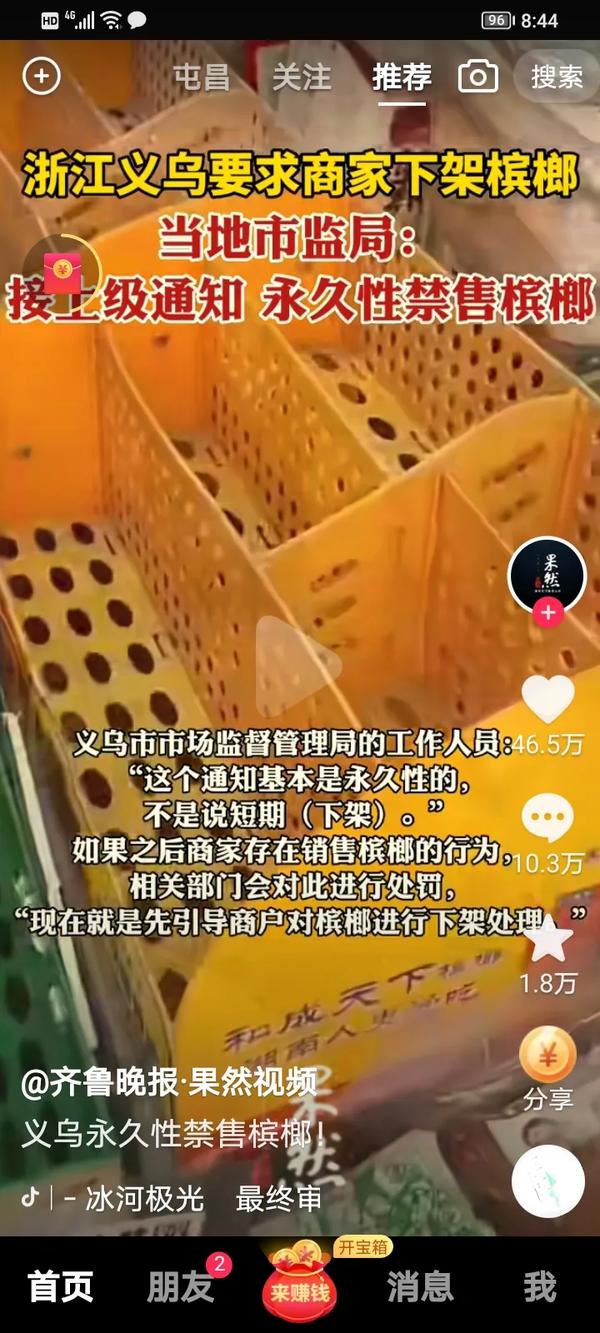Open the rotating music disc
The height and width of the screenshot is (1333, 600).
[x=548, y=1181]
